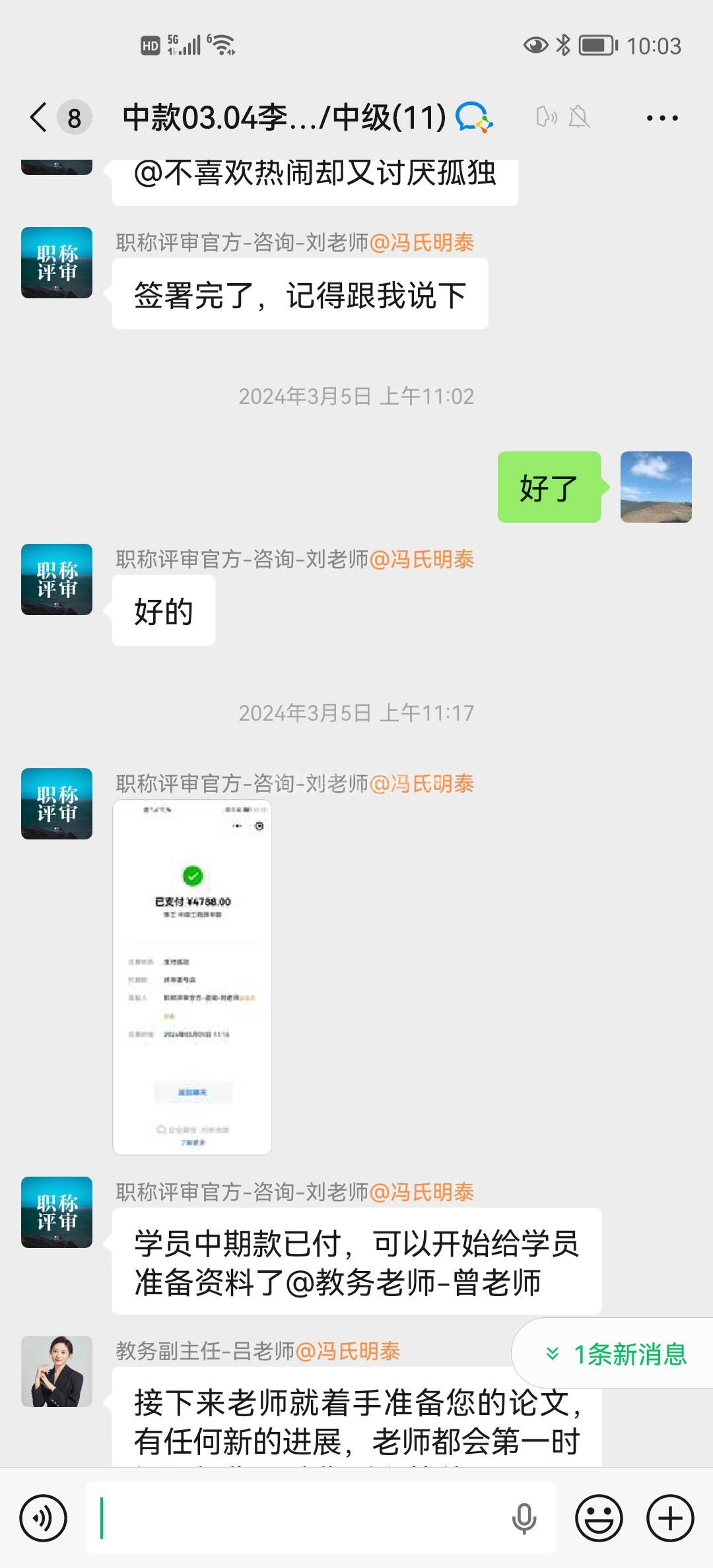Screen dimensions: 713x1568
Task: Open the group chat overflow menu
Action: point(662,118)
